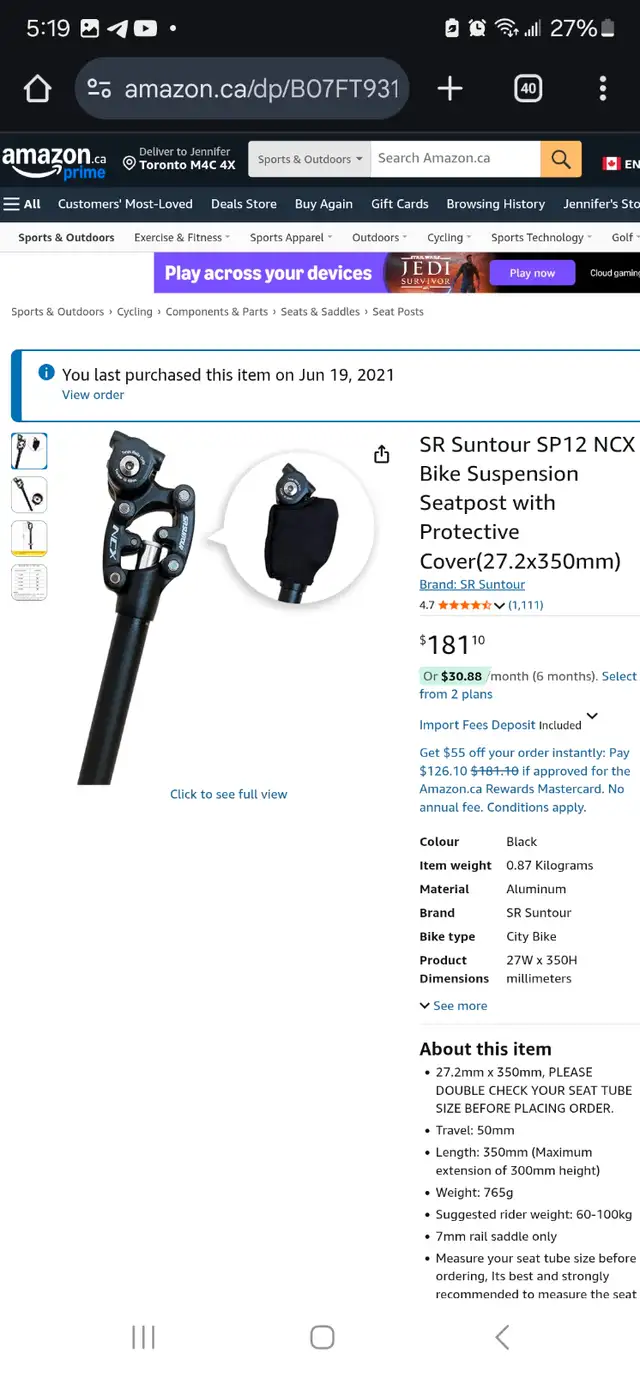
Task: Share this product
Action: pyautogui.click(x=381, y=455)
